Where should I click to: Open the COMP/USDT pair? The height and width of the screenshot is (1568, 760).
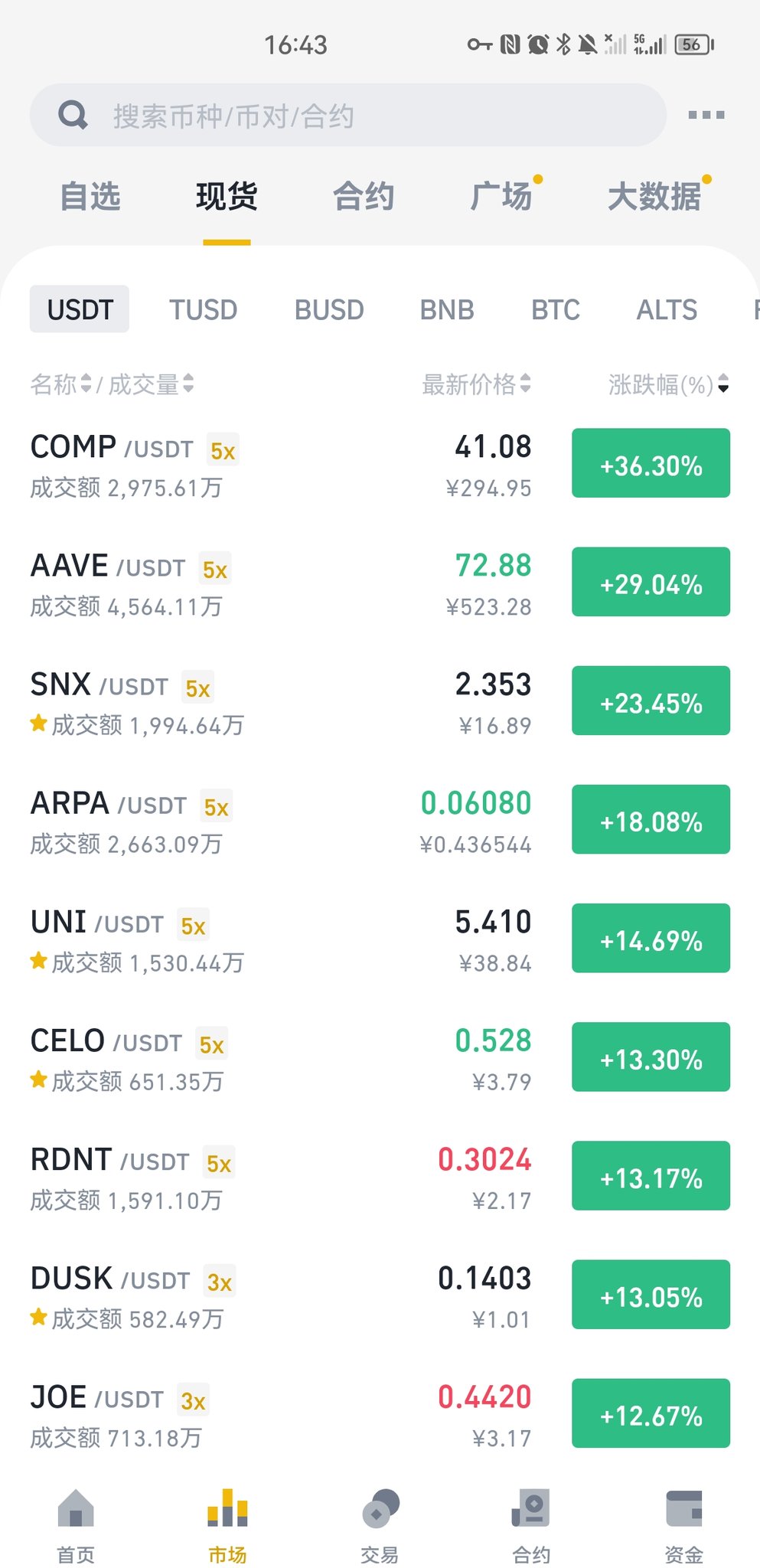pos(380,465)
